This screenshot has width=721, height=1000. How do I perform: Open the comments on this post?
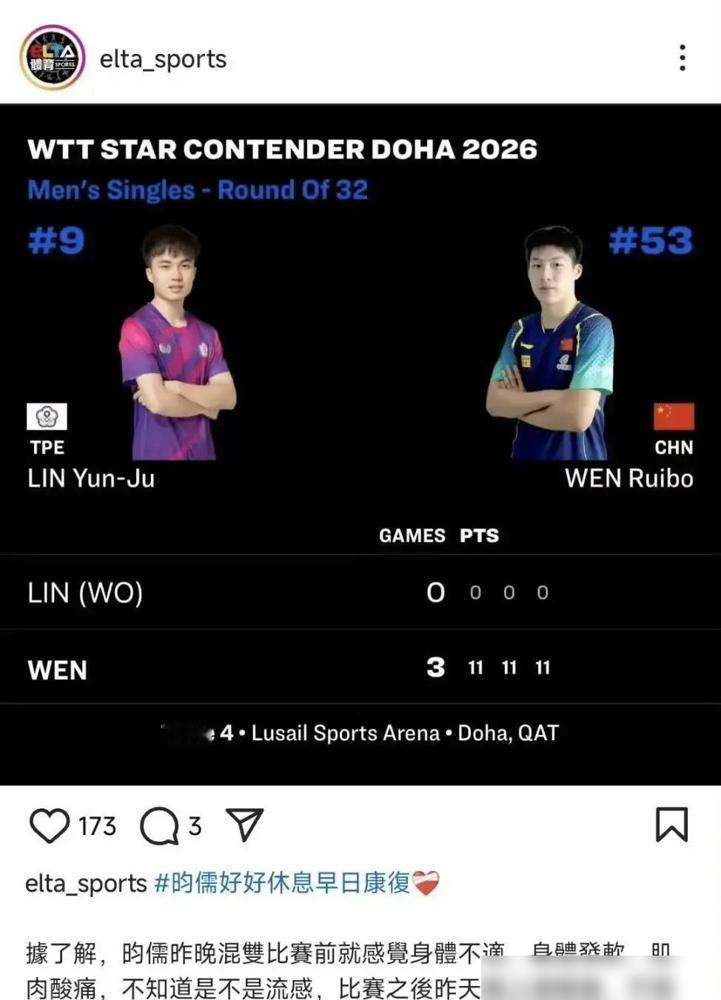coord(159,825)
